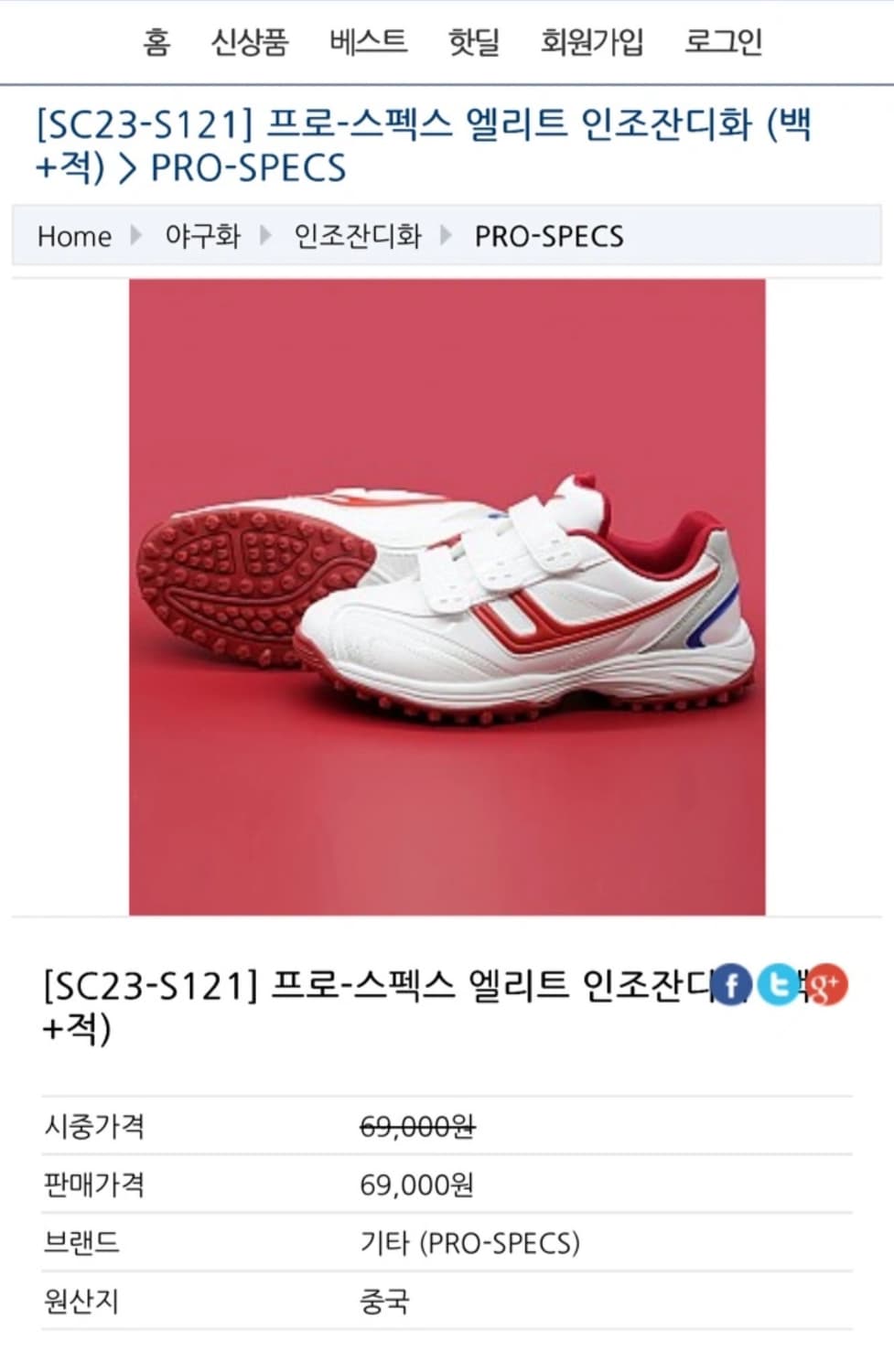Open the 야구화 category breadcrumb link
The height and width of the screenshot is (1372, 894).
[x=200, y=236]
